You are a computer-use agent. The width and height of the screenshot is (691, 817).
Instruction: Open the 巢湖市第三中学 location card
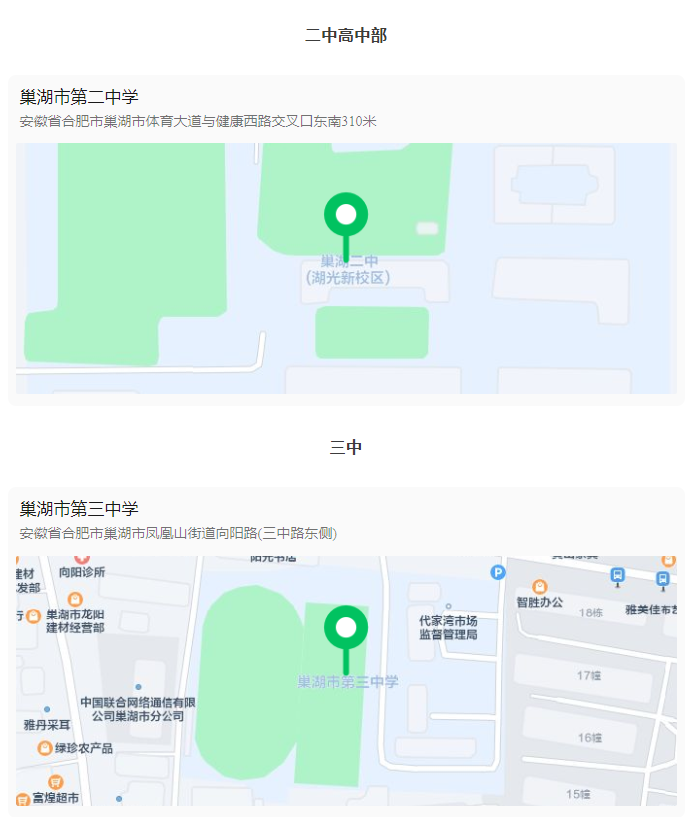[x=80, y=510]
